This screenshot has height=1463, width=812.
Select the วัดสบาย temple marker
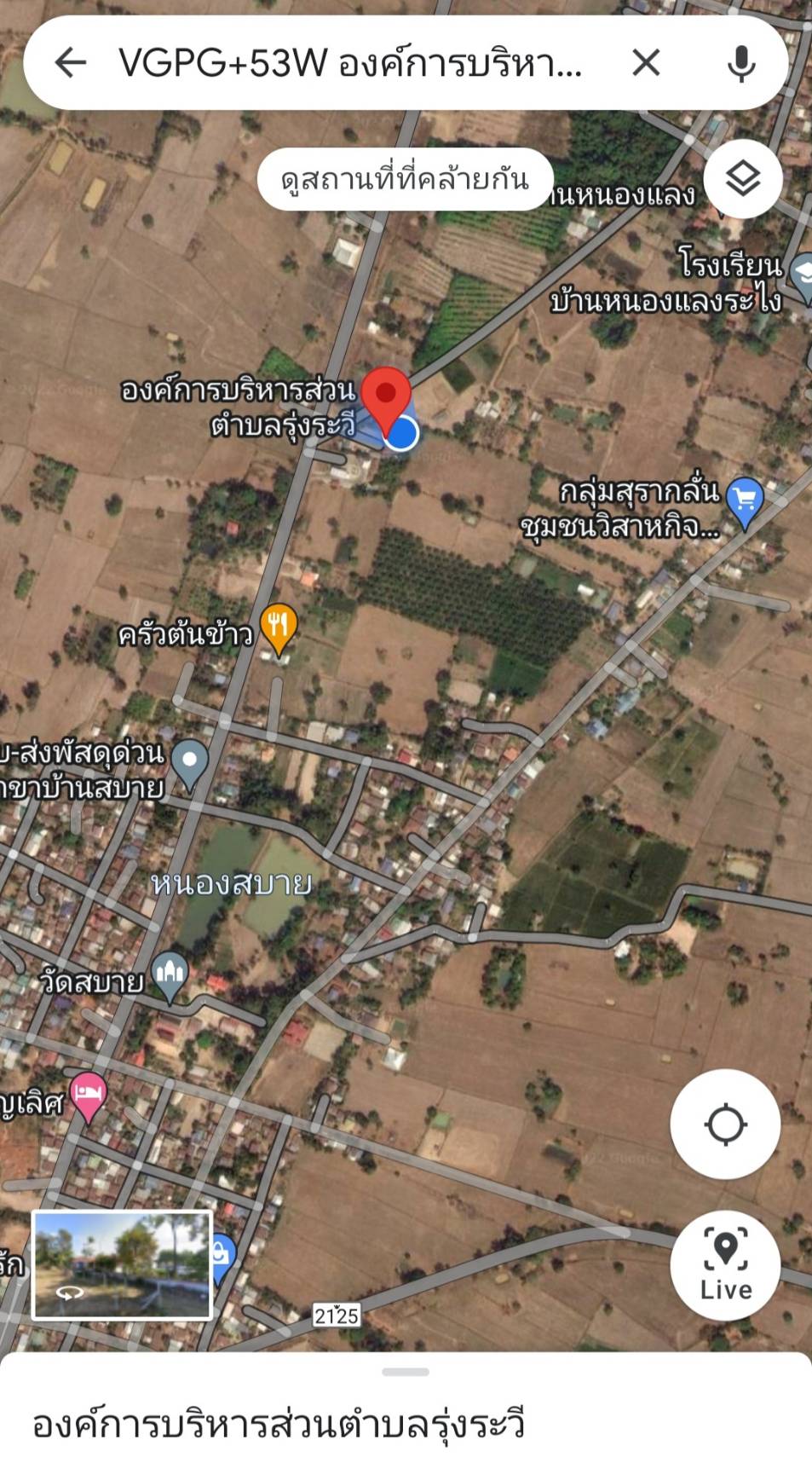[170, 974]
